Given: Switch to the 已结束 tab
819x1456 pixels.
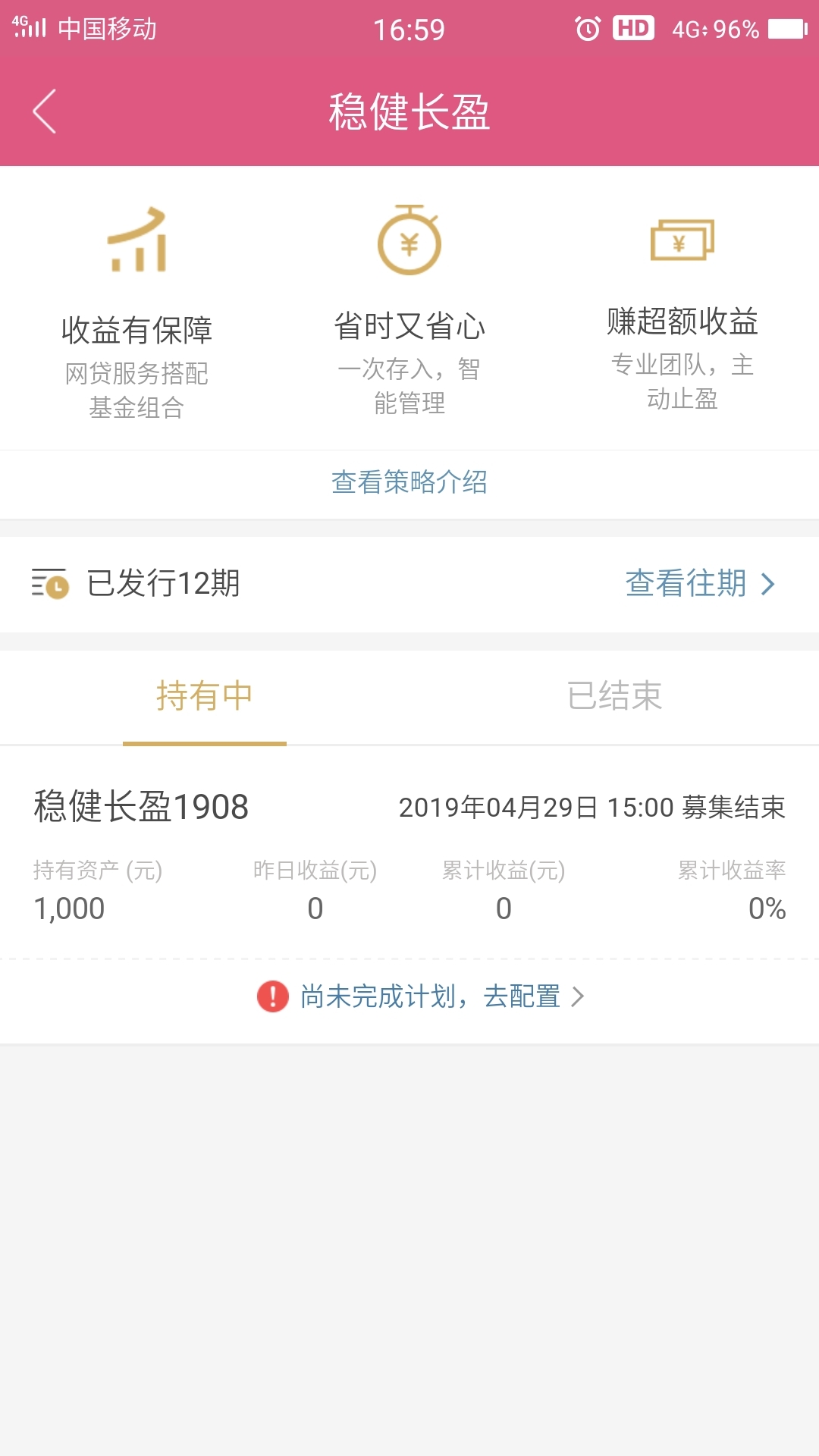Looking at the screenshot, I should pyautogui.click(x=614, y=696).
